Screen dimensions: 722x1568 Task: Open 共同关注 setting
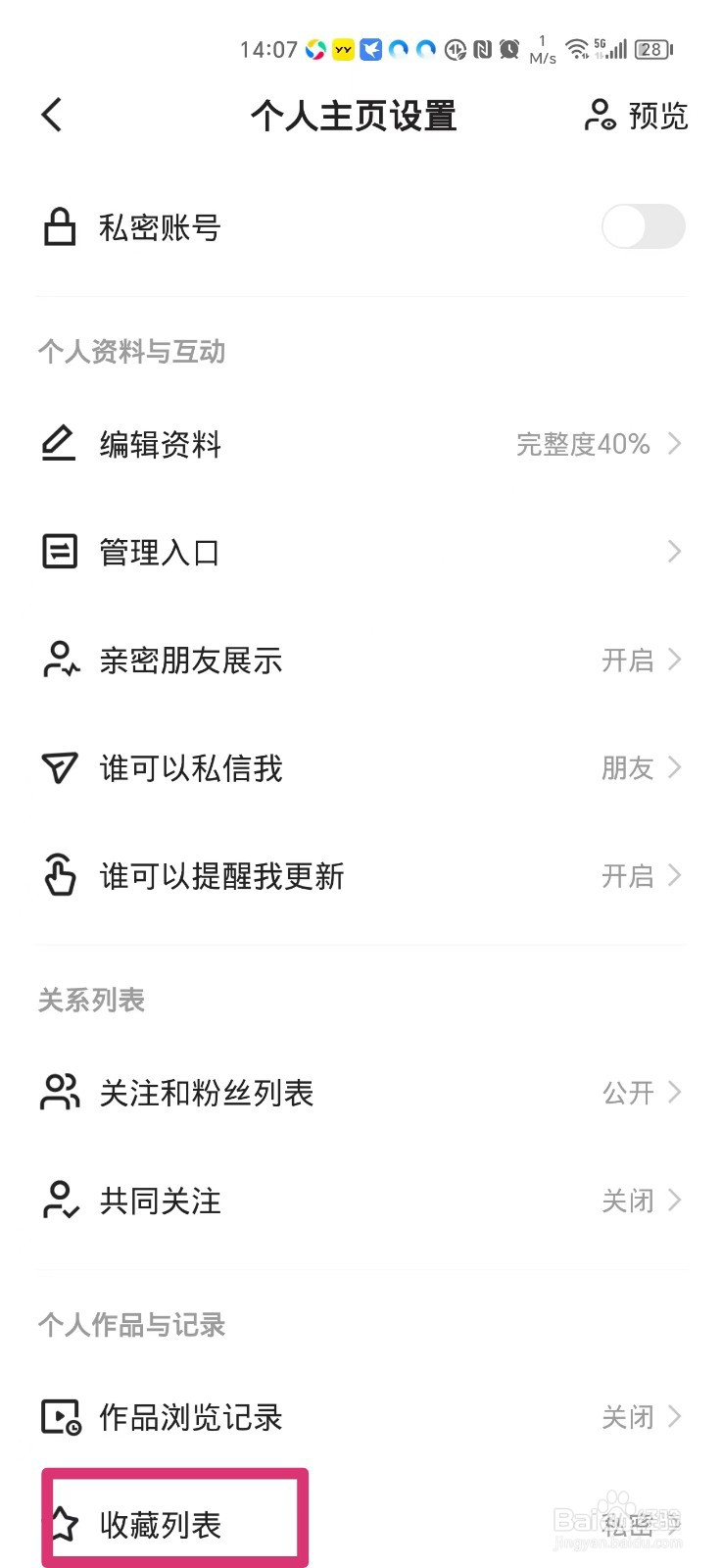click(361, 1200)
